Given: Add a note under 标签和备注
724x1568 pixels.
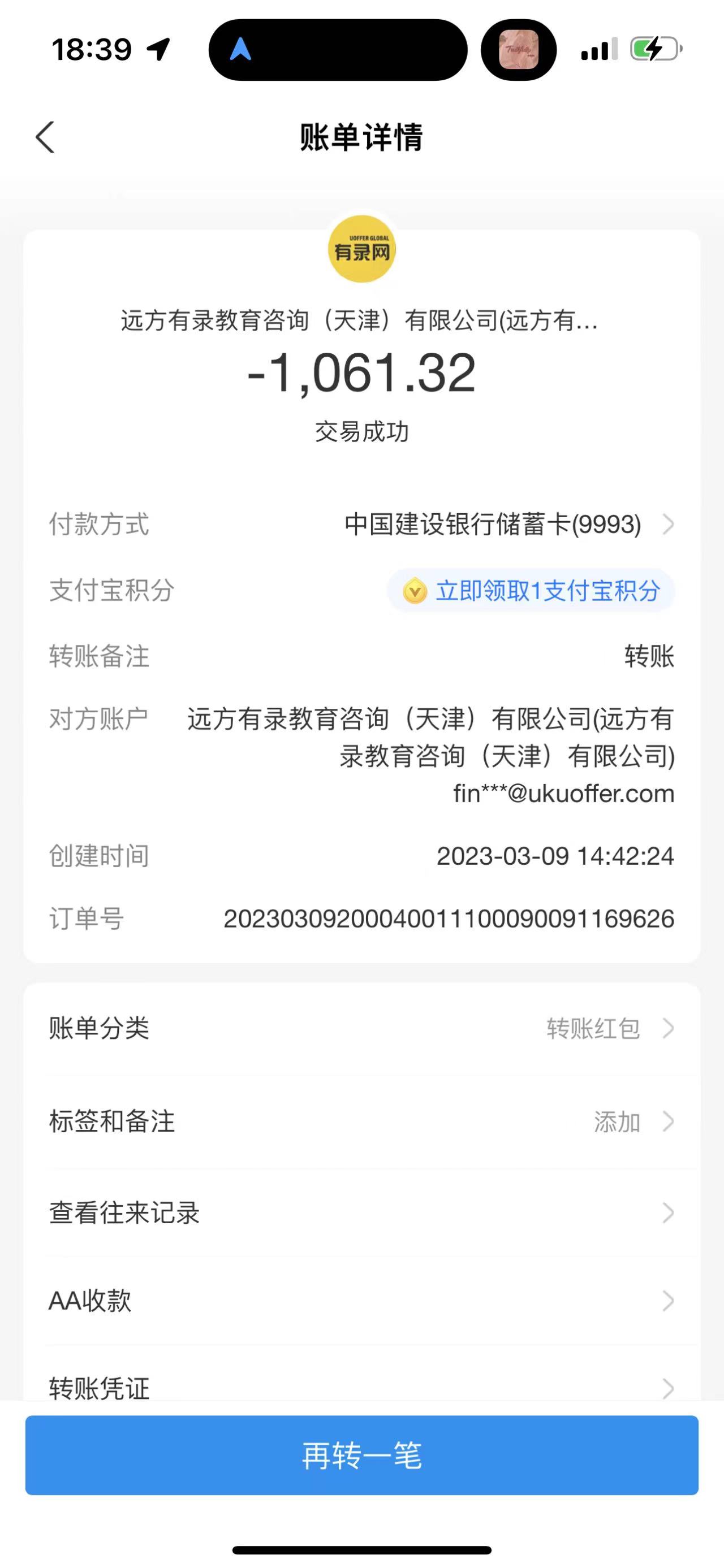Looking at the screenshot, I should [361, 1121].
